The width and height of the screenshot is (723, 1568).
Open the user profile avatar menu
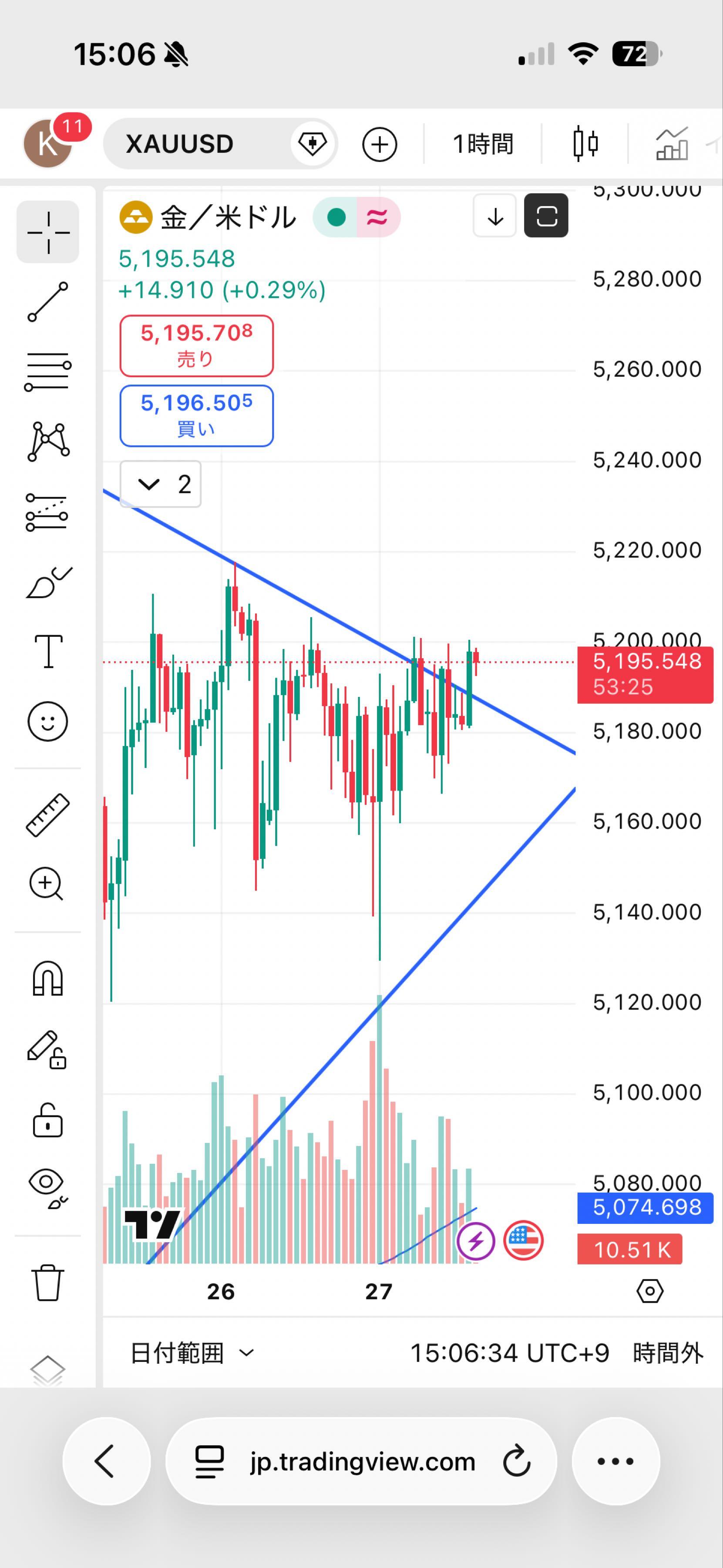(x=47, y=144)
